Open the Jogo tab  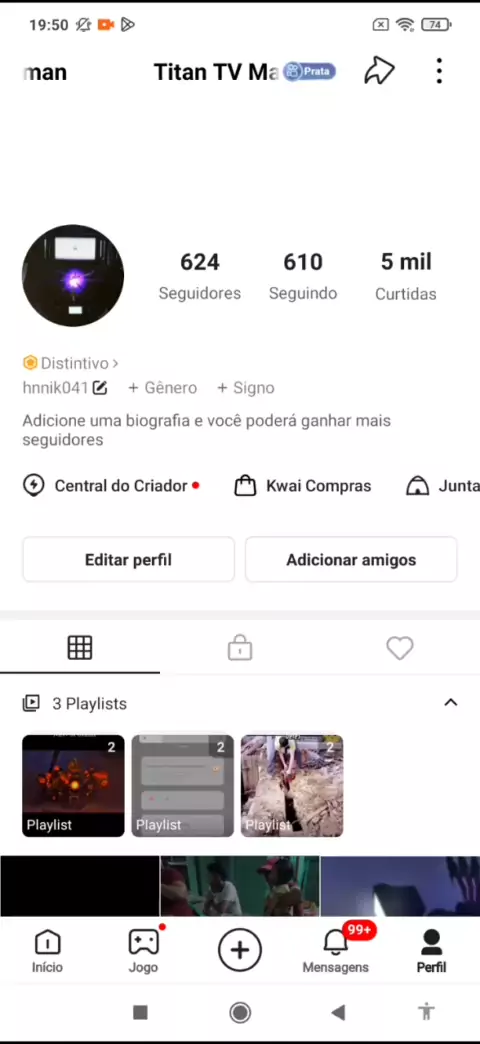(143, 952)
